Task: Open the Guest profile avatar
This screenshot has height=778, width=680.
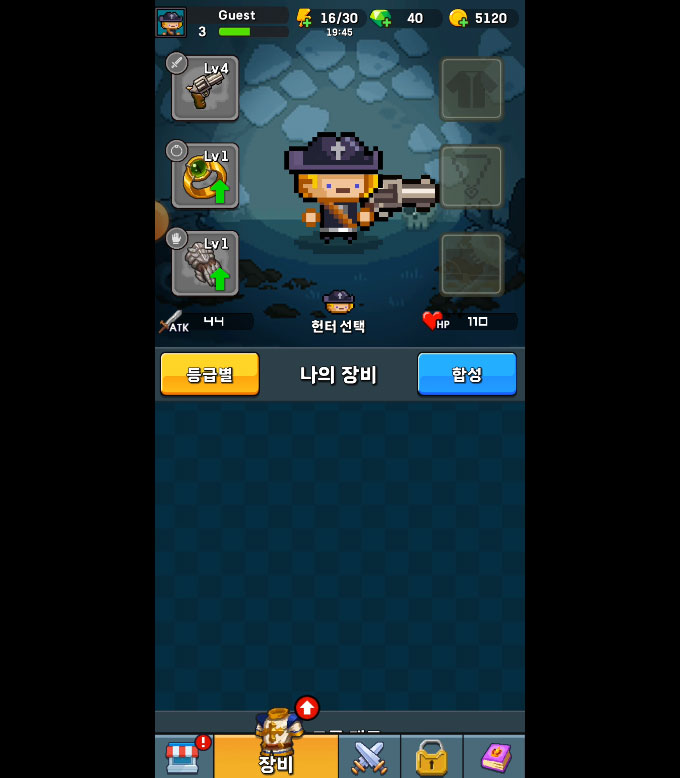Action: tap(171, 22)
